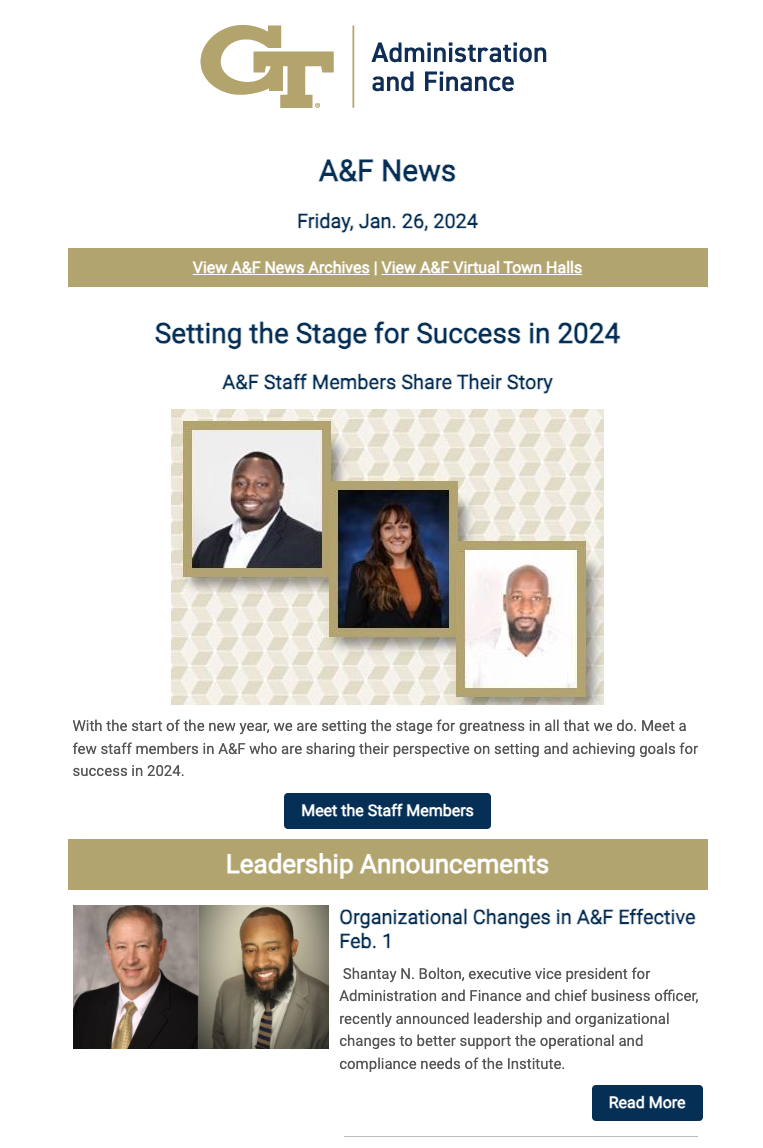Tap Read More on the Organizational Changes article

(646, 1103)
